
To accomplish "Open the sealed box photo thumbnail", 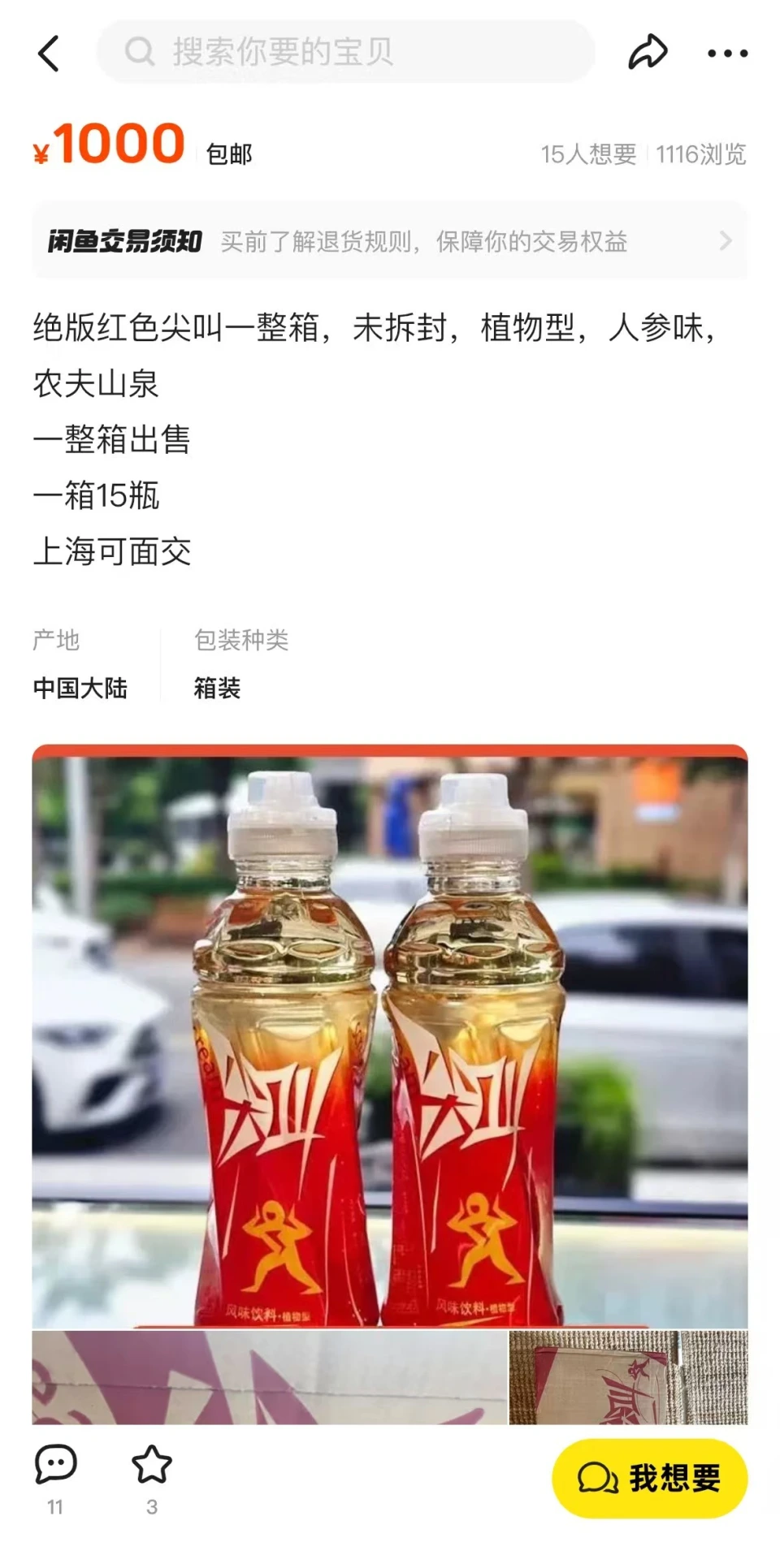I will (269, 1377).
